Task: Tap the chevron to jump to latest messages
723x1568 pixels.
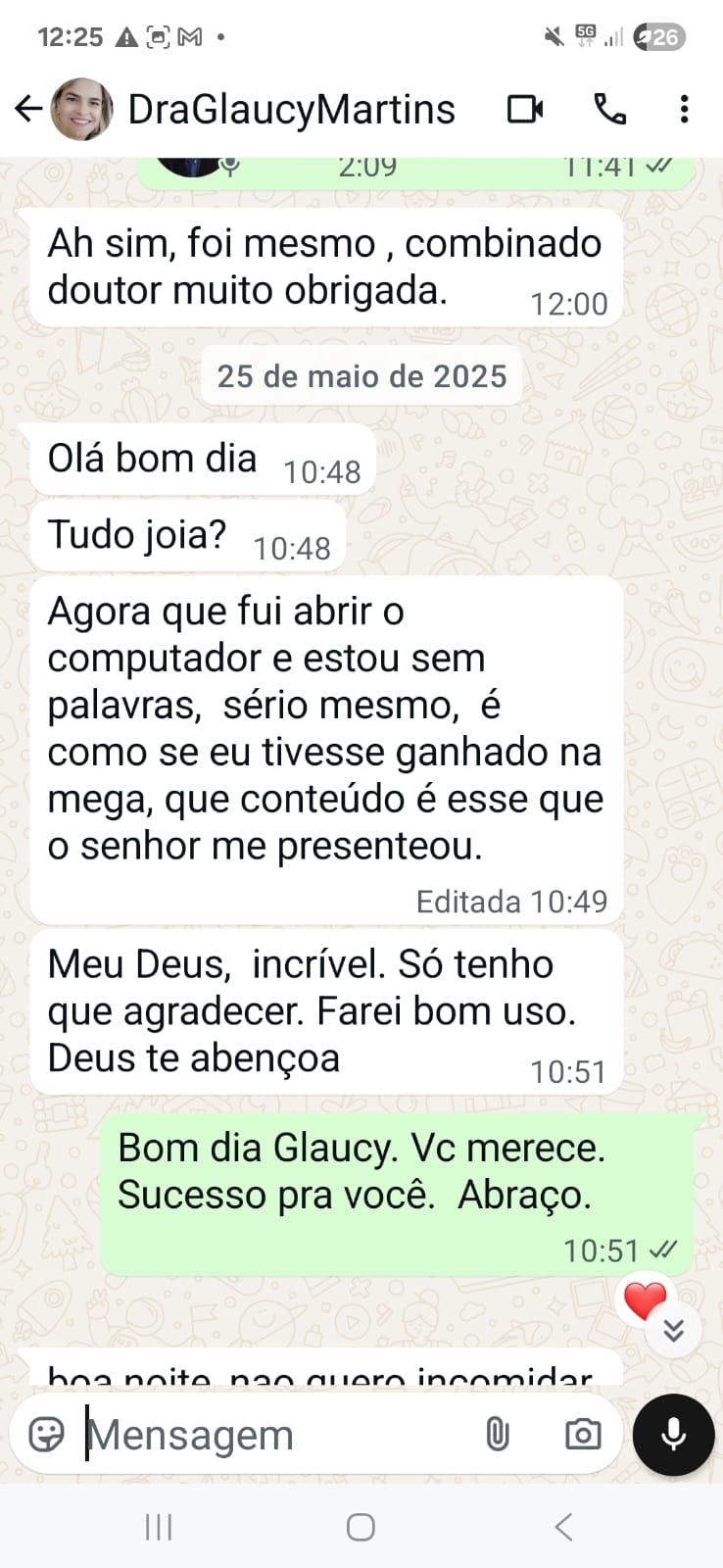Action: [672, 1331]
